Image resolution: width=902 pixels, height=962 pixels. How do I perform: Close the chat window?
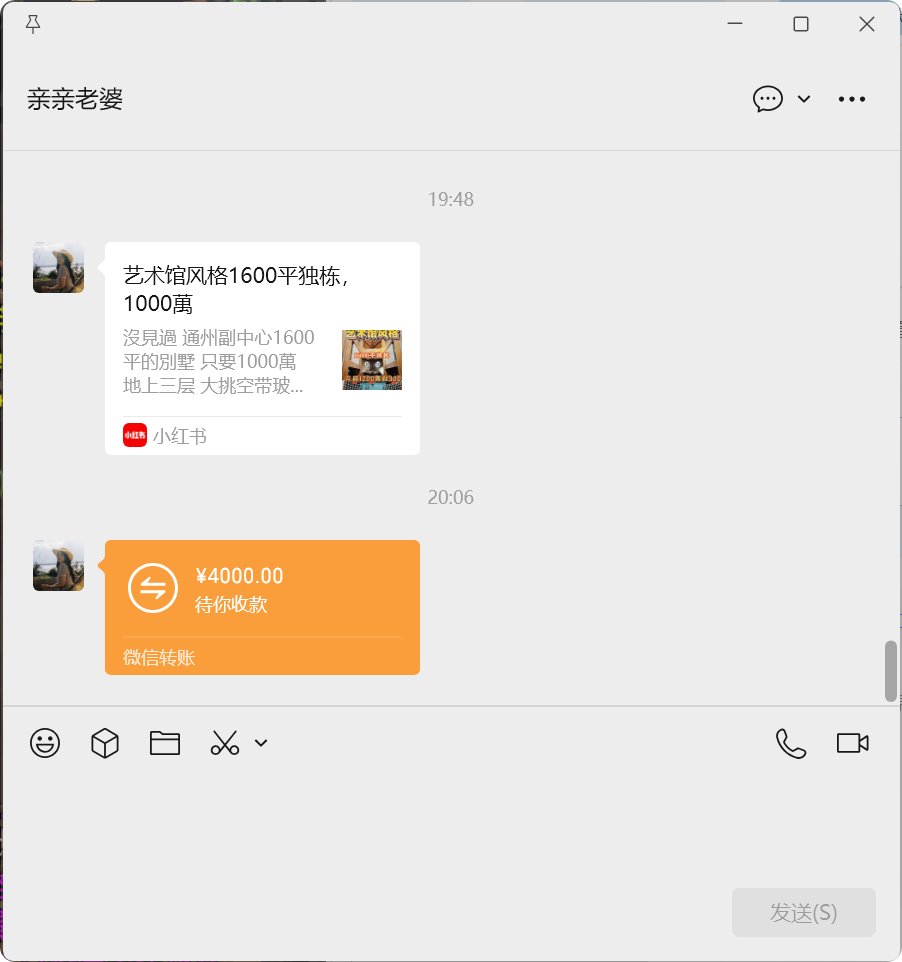tap(867, 25)
